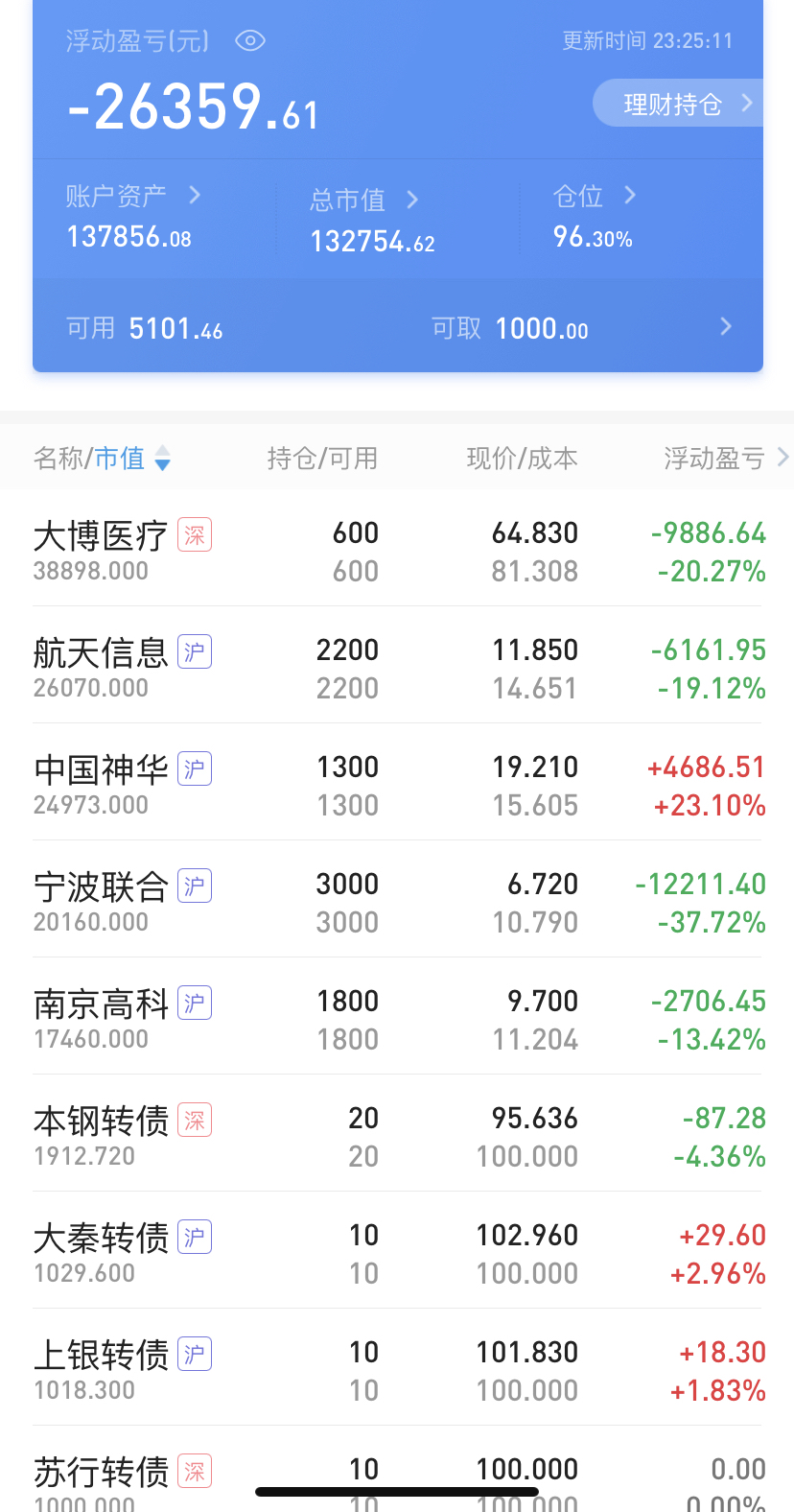View 总市值 details
This screenshot has height=1512, width=794.
click(364, 201)
